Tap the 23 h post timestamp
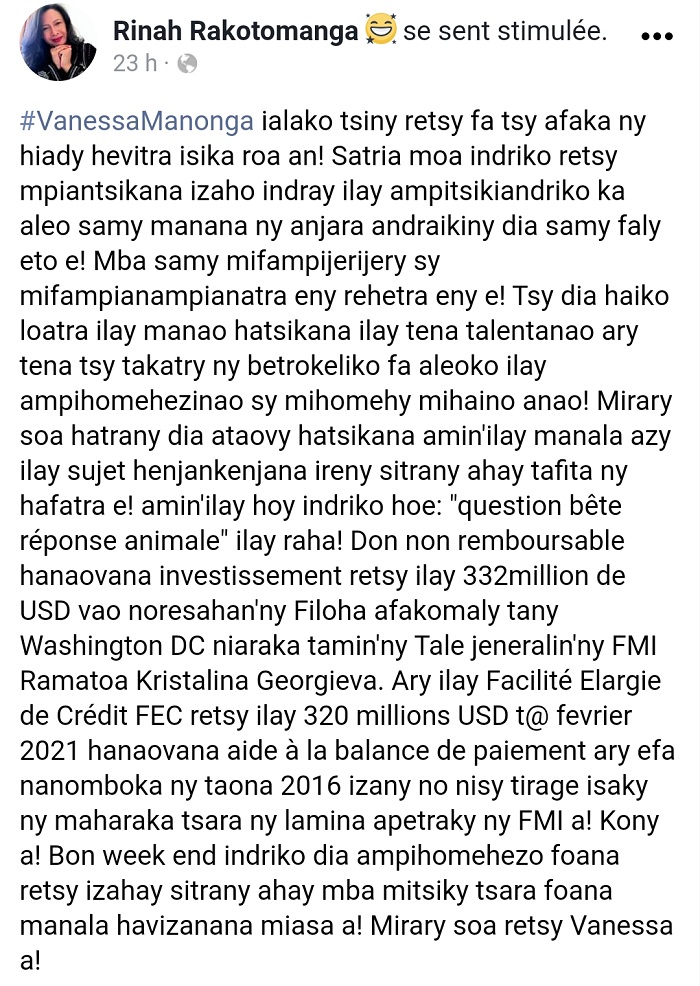700x986 pixels. point(138,64)
